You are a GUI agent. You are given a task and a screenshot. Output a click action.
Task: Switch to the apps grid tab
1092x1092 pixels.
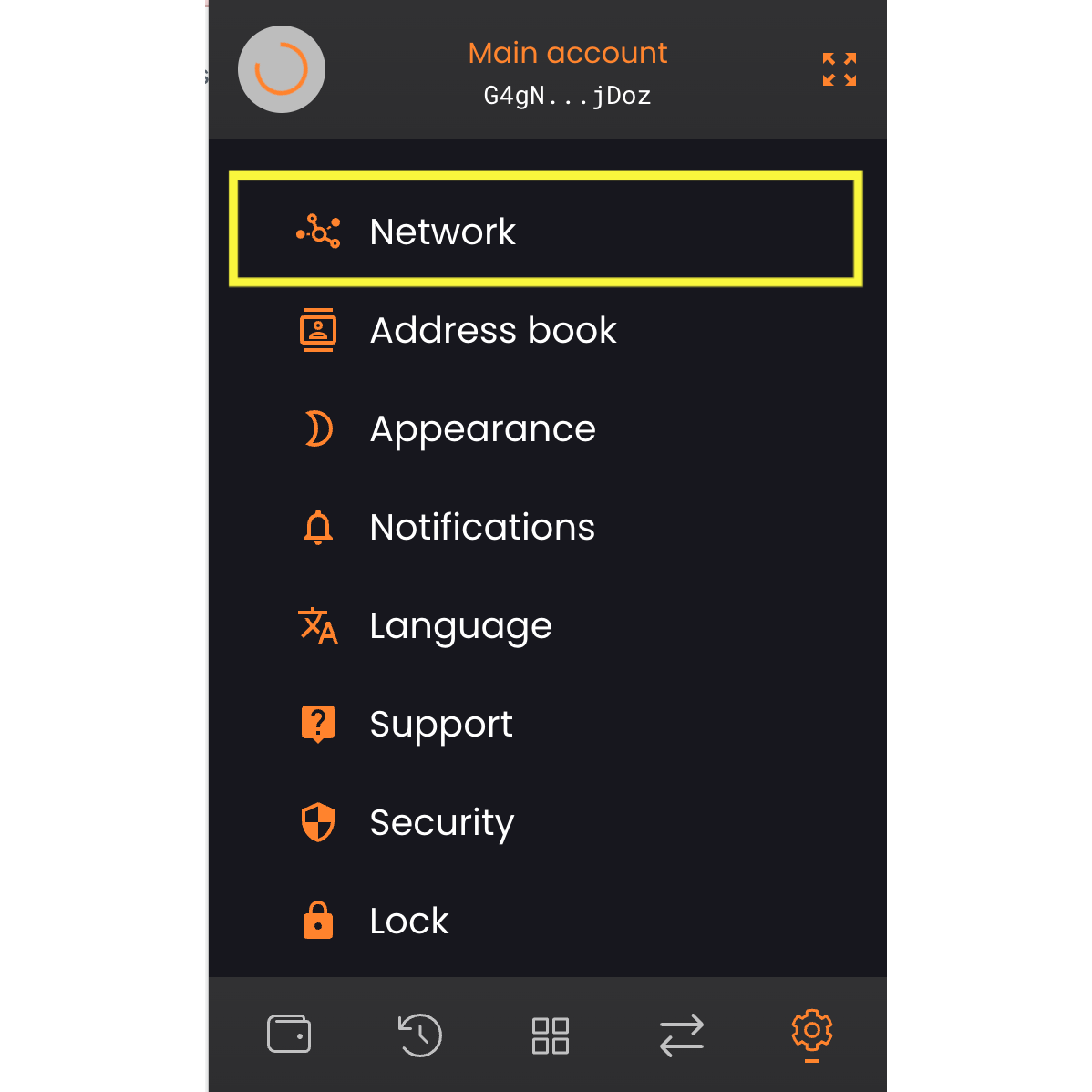(x=551, y=1035)
